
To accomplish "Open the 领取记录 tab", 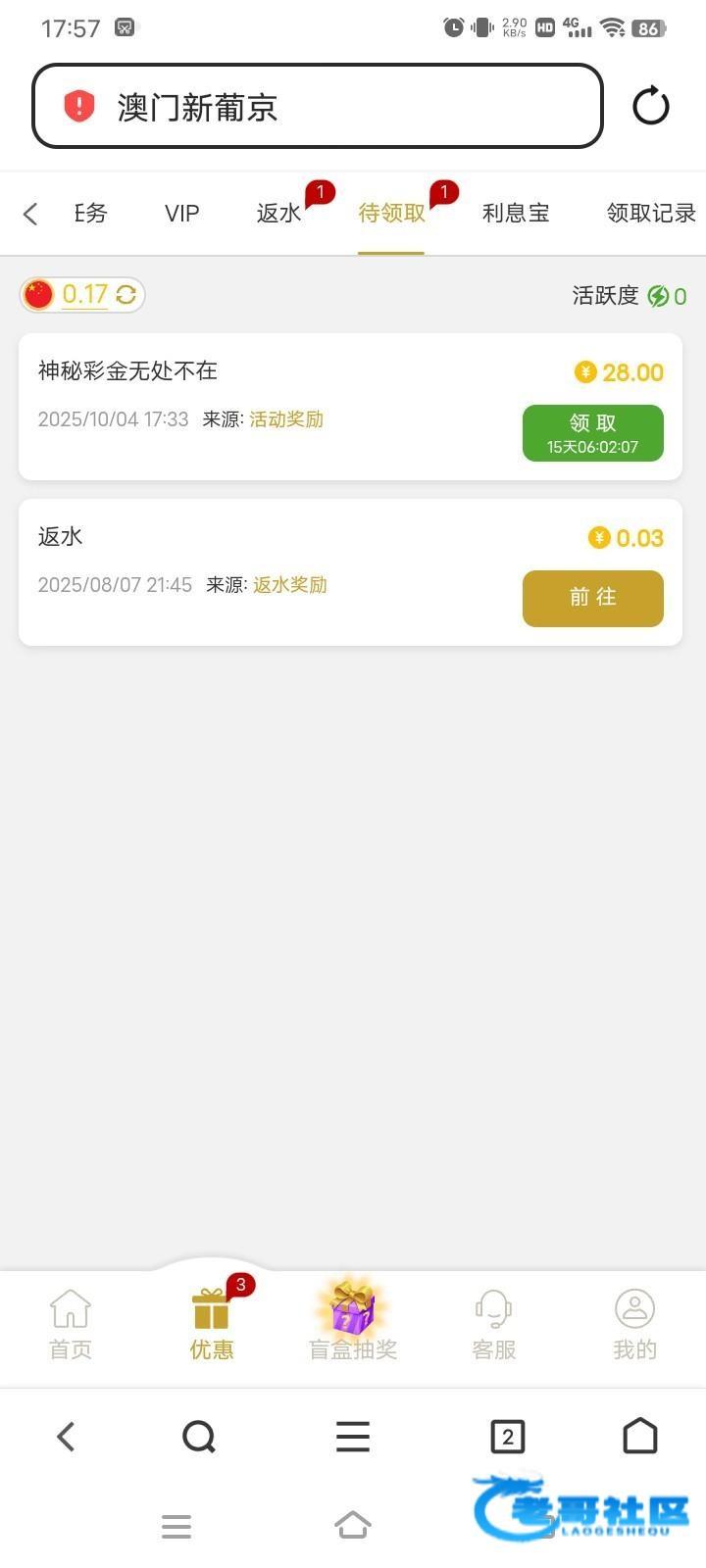I will click(650, 214).
